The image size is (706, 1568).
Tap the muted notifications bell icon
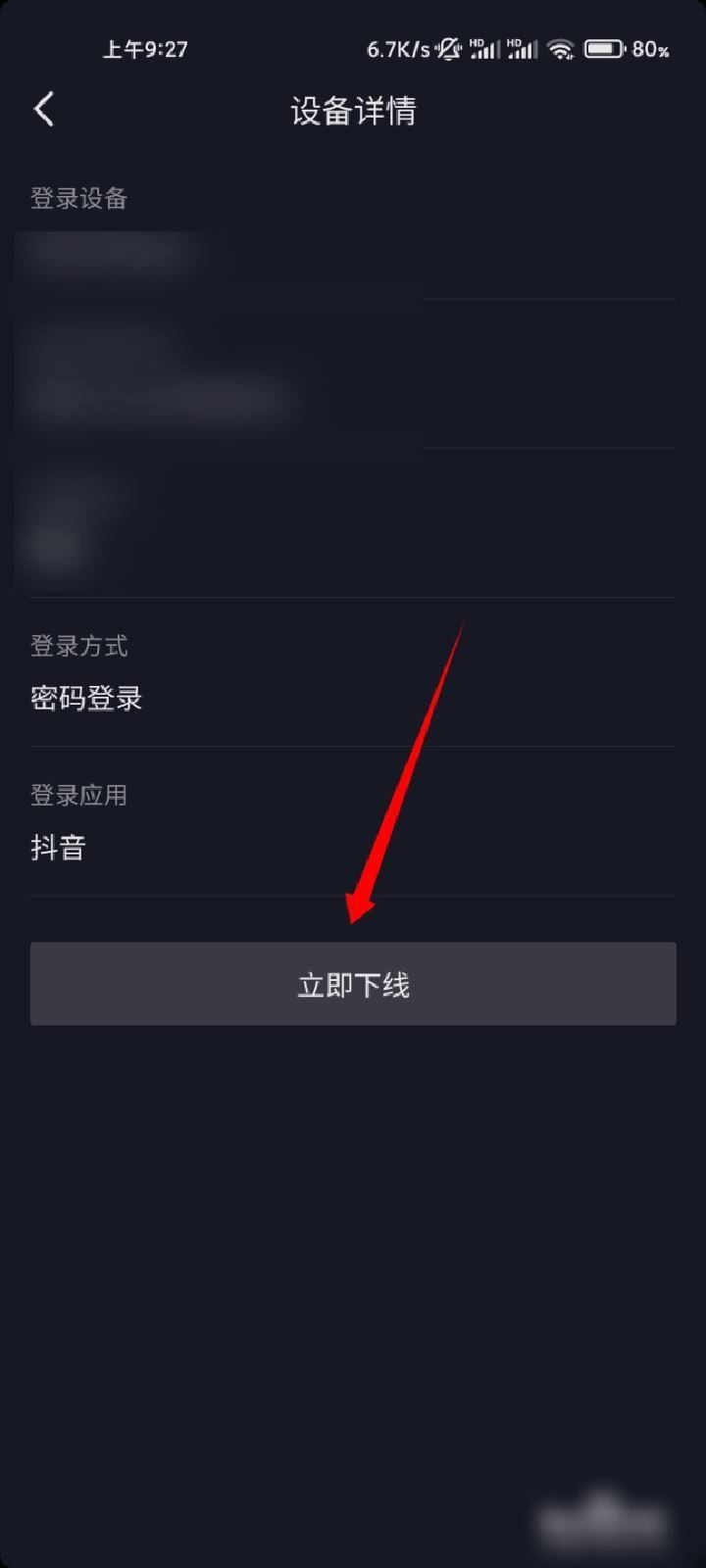coord(447,49)
